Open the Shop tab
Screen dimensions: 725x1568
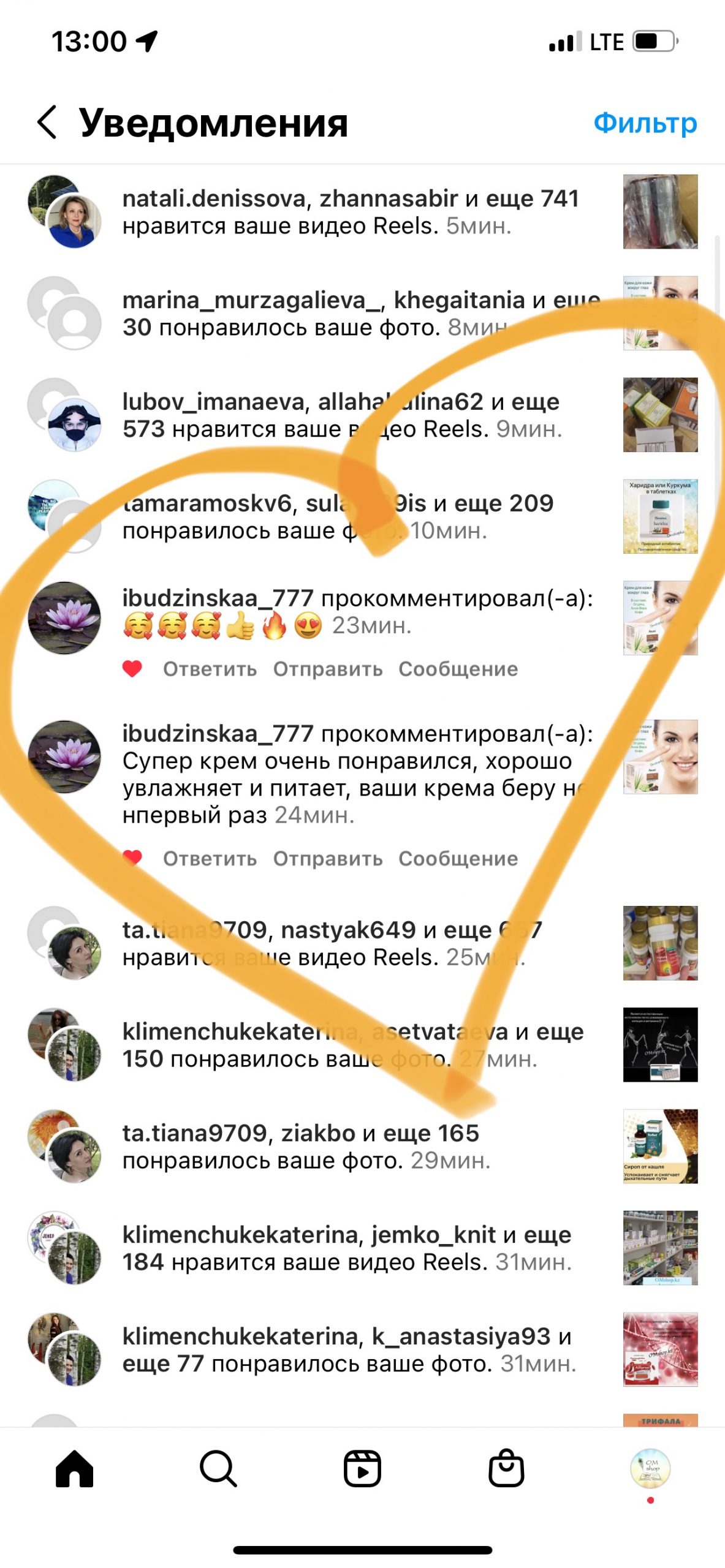click(506, 1468)
